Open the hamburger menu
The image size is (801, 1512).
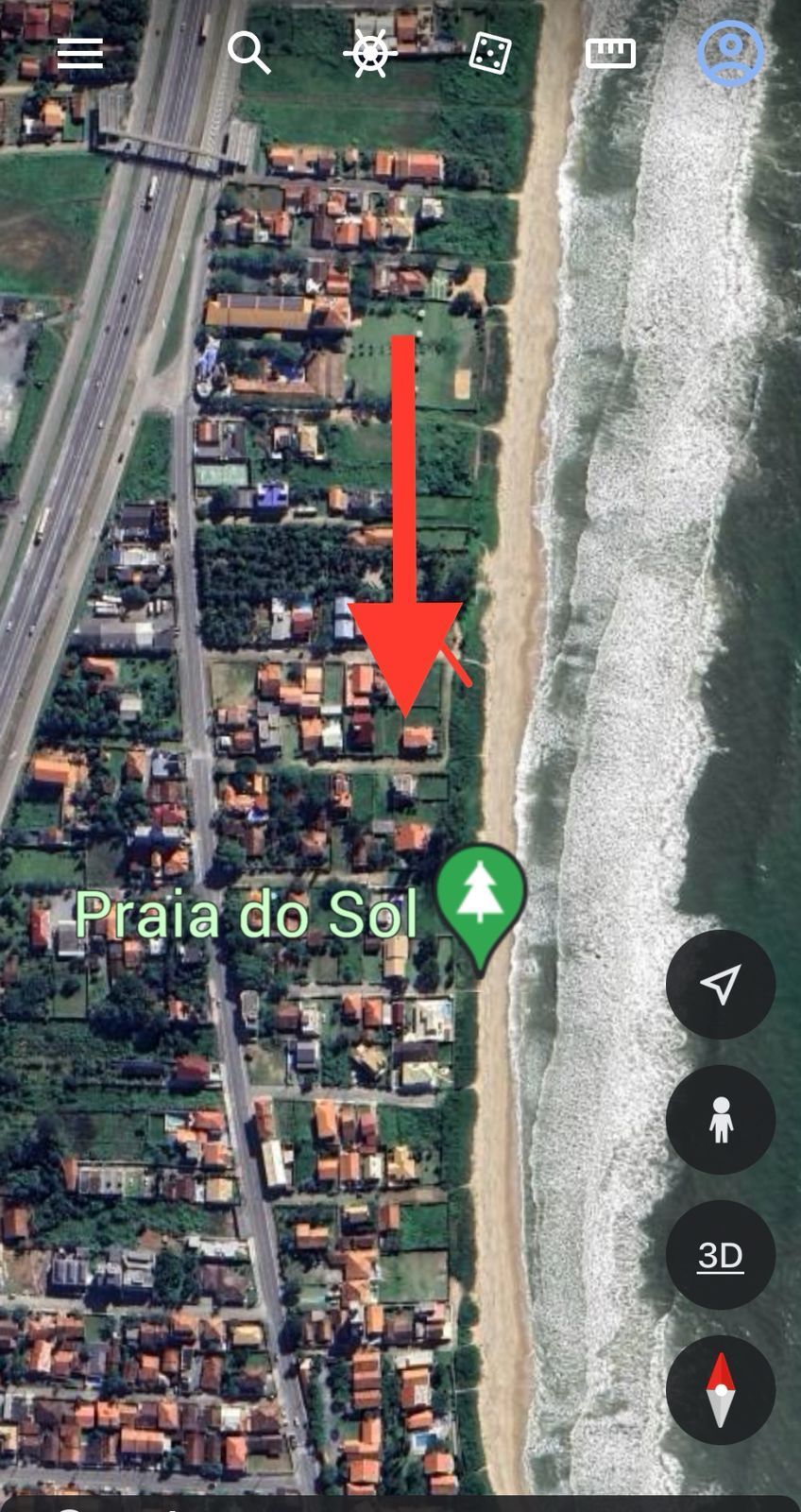(79, 54)
